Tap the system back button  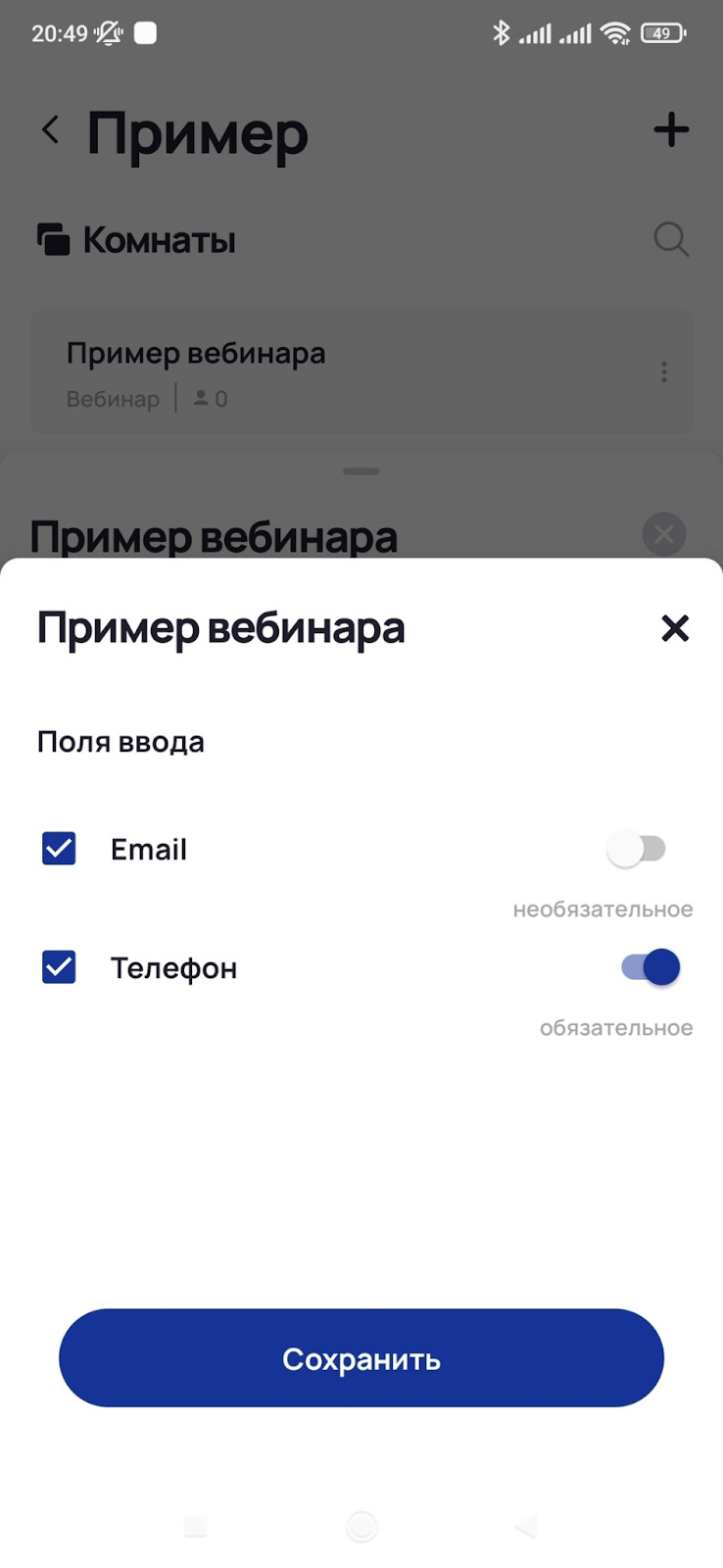[x=526, y=1526]
